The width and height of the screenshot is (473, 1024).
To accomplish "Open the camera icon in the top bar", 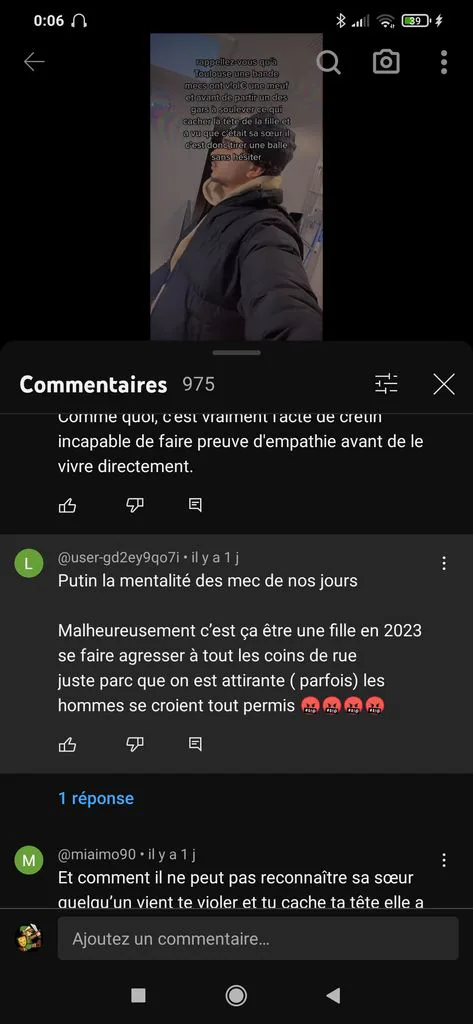I will coord(386,62).
